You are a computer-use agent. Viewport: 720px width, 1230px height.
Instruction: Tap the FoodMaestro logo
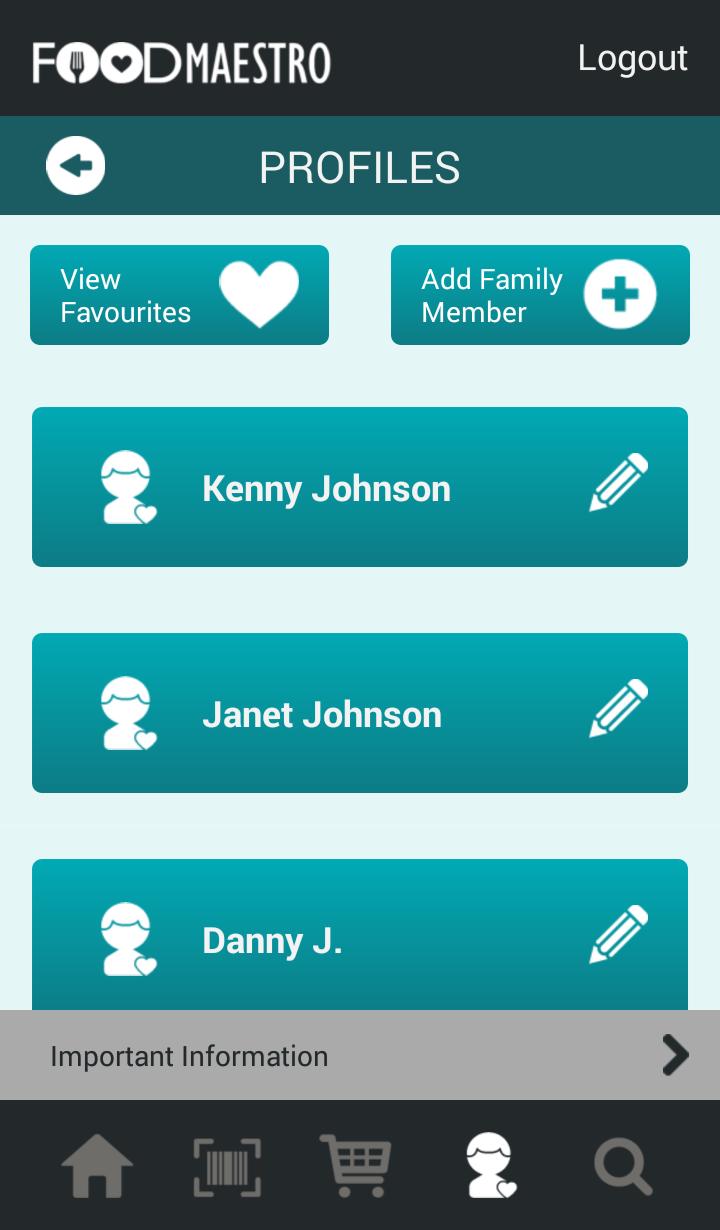[180, 60]
